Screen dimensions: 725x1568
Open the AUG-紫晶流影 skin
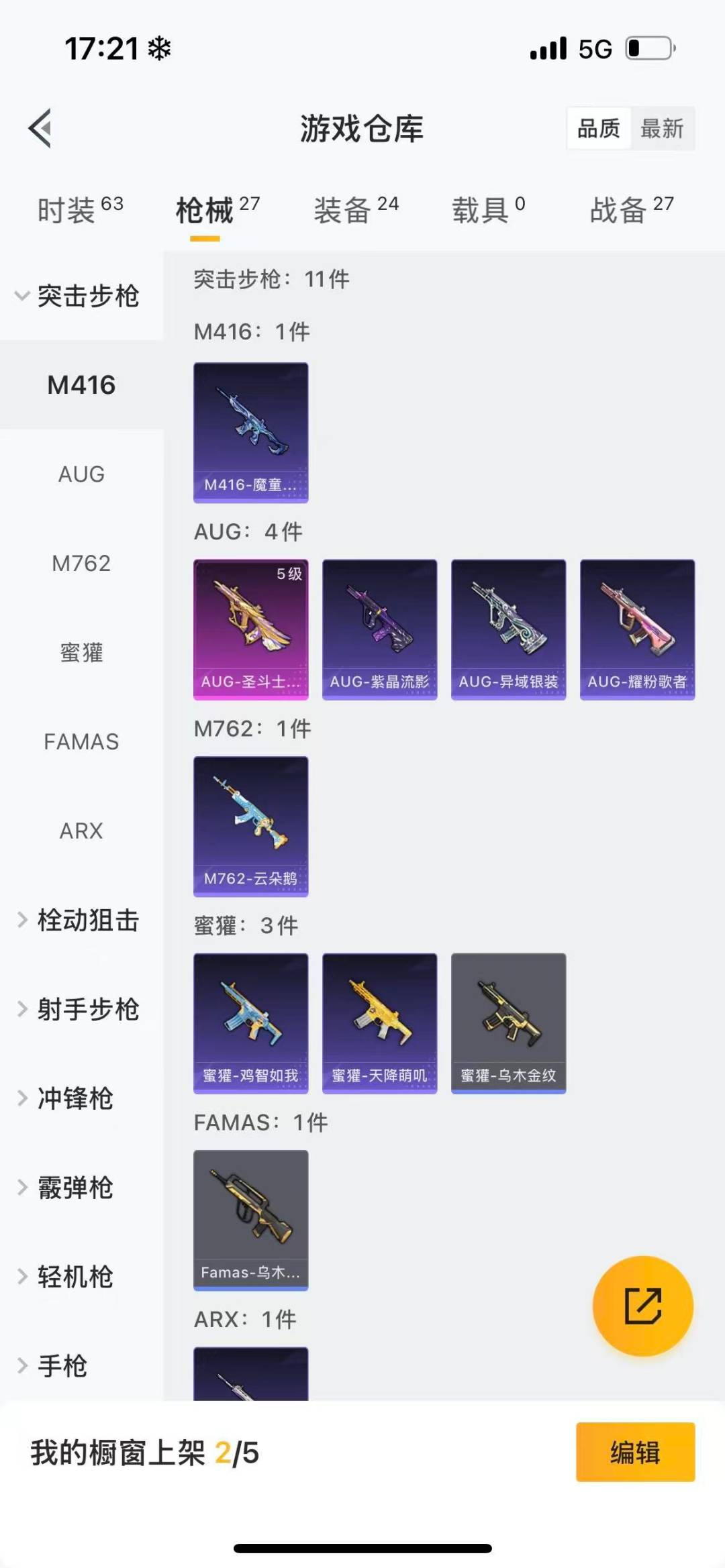(379, 629)
